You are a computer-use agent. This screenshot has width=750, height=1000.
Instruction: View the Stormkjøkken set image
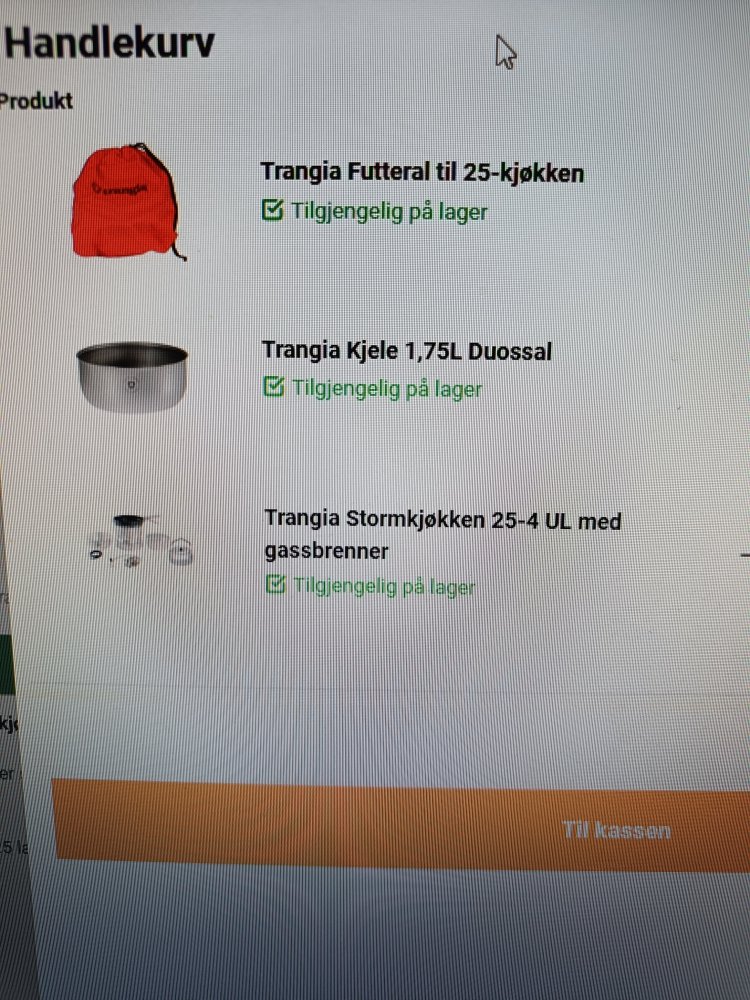click(141, 541)
